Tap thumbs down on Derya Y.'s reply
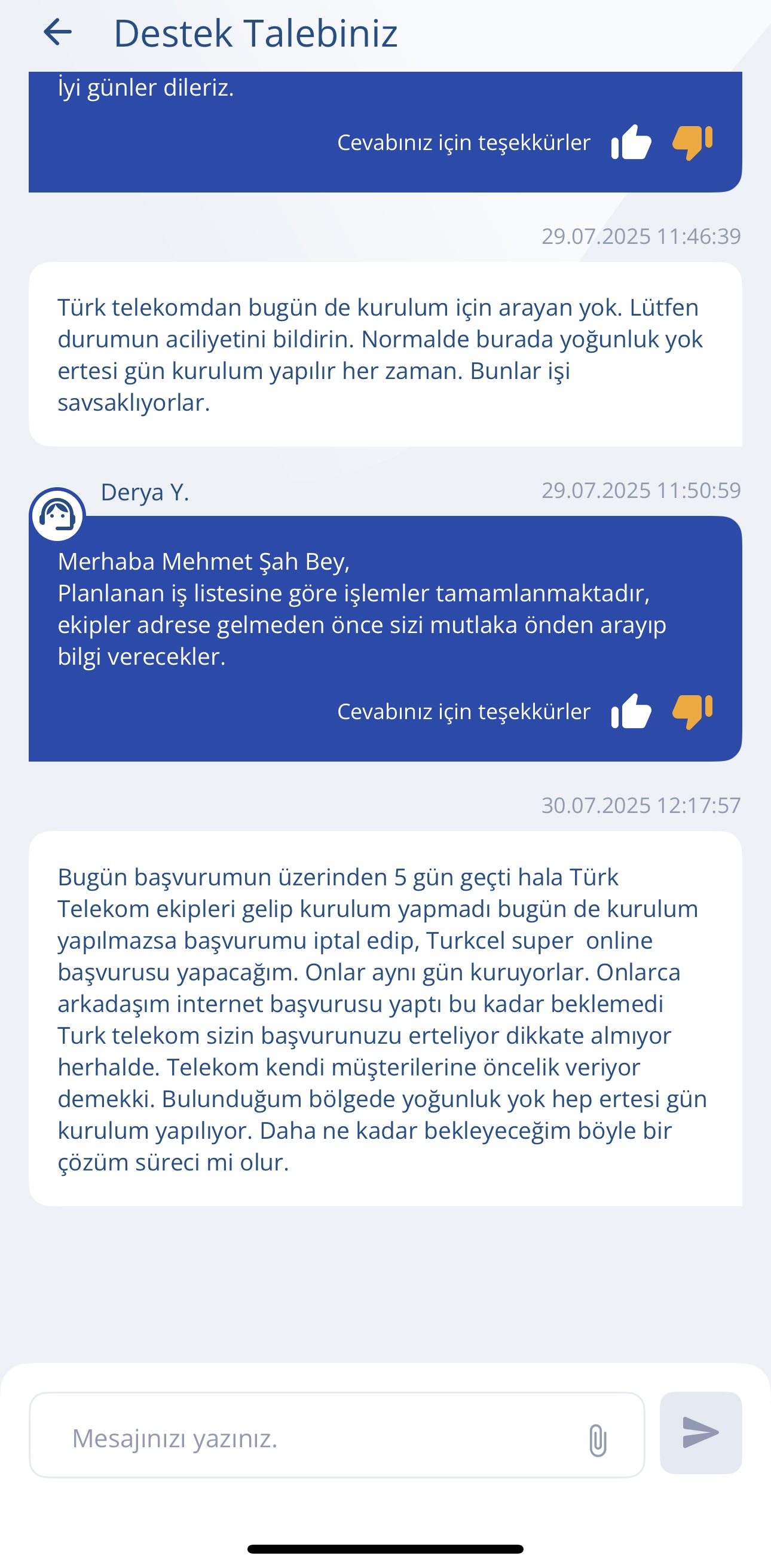Image resolution: width=771 pixels, height=1568 pixels. 693,711
